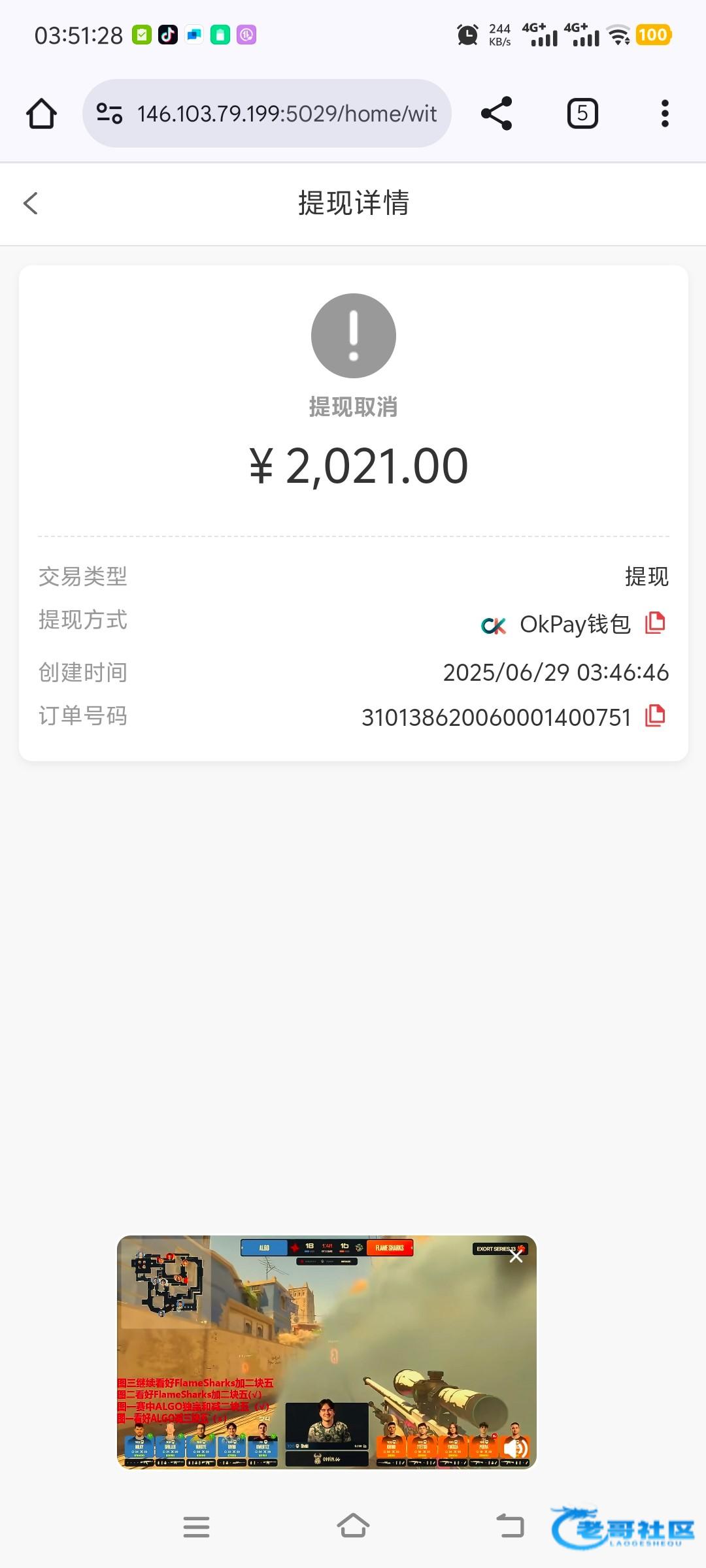Open recent apps from navigation bar
Screen dimensions: 706x1568
pos(196,1527)
